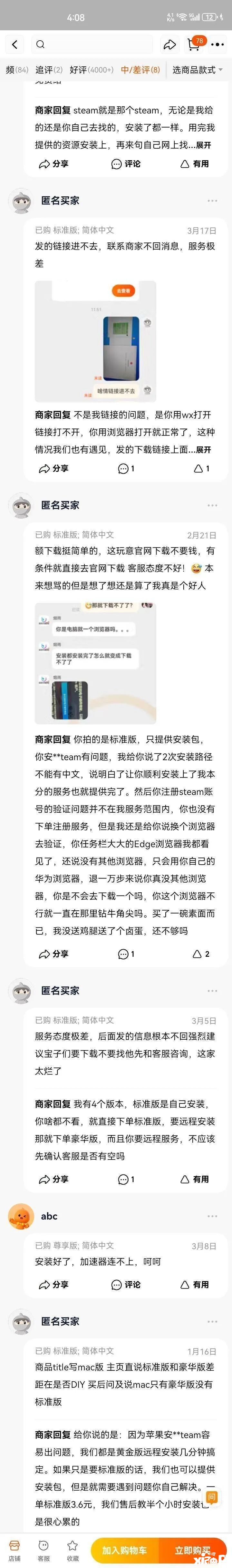
Task: Share the 3月17日 review
Action: 53,469
